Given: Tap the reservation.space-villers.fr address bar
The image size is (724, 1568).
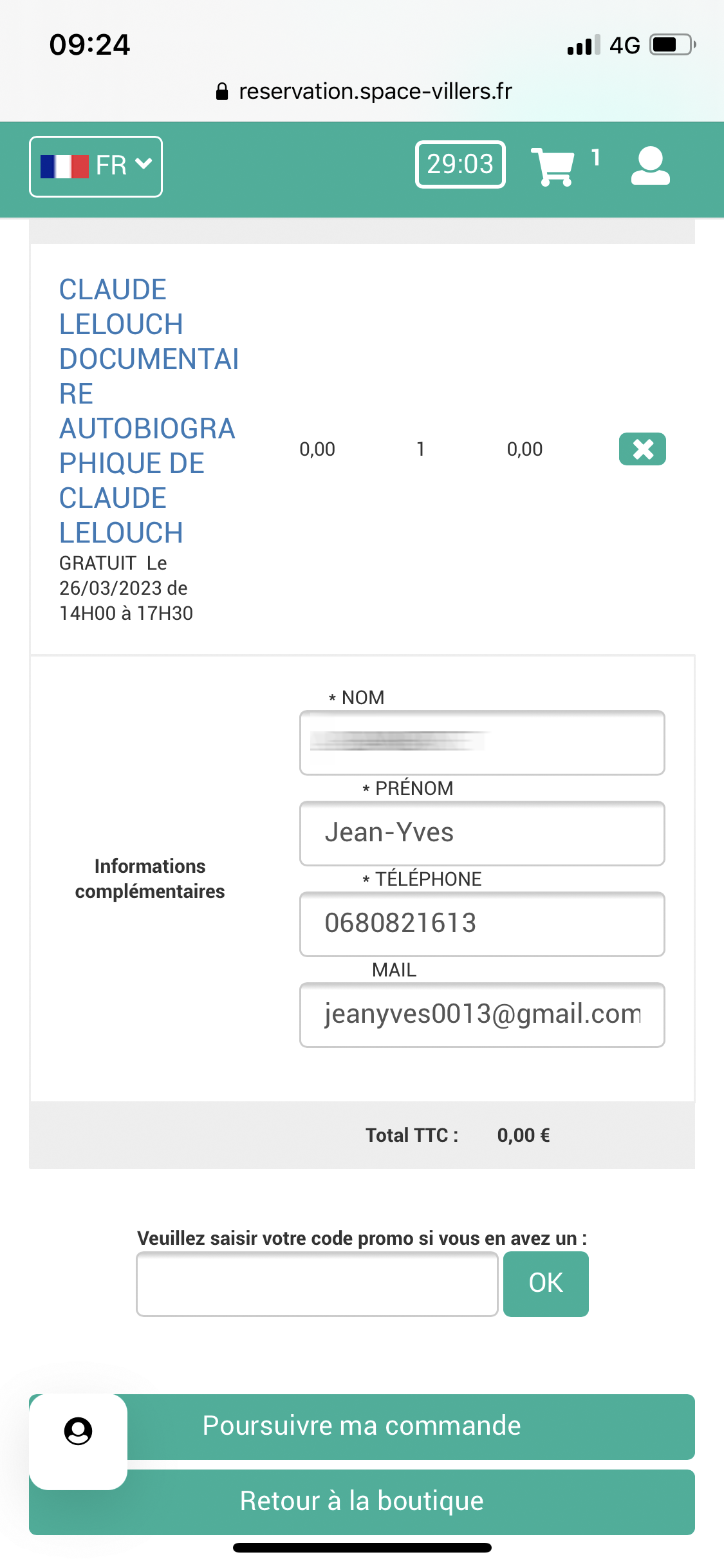Looking at the screenshot, I should pyautogui.click(x=364, y=91).
